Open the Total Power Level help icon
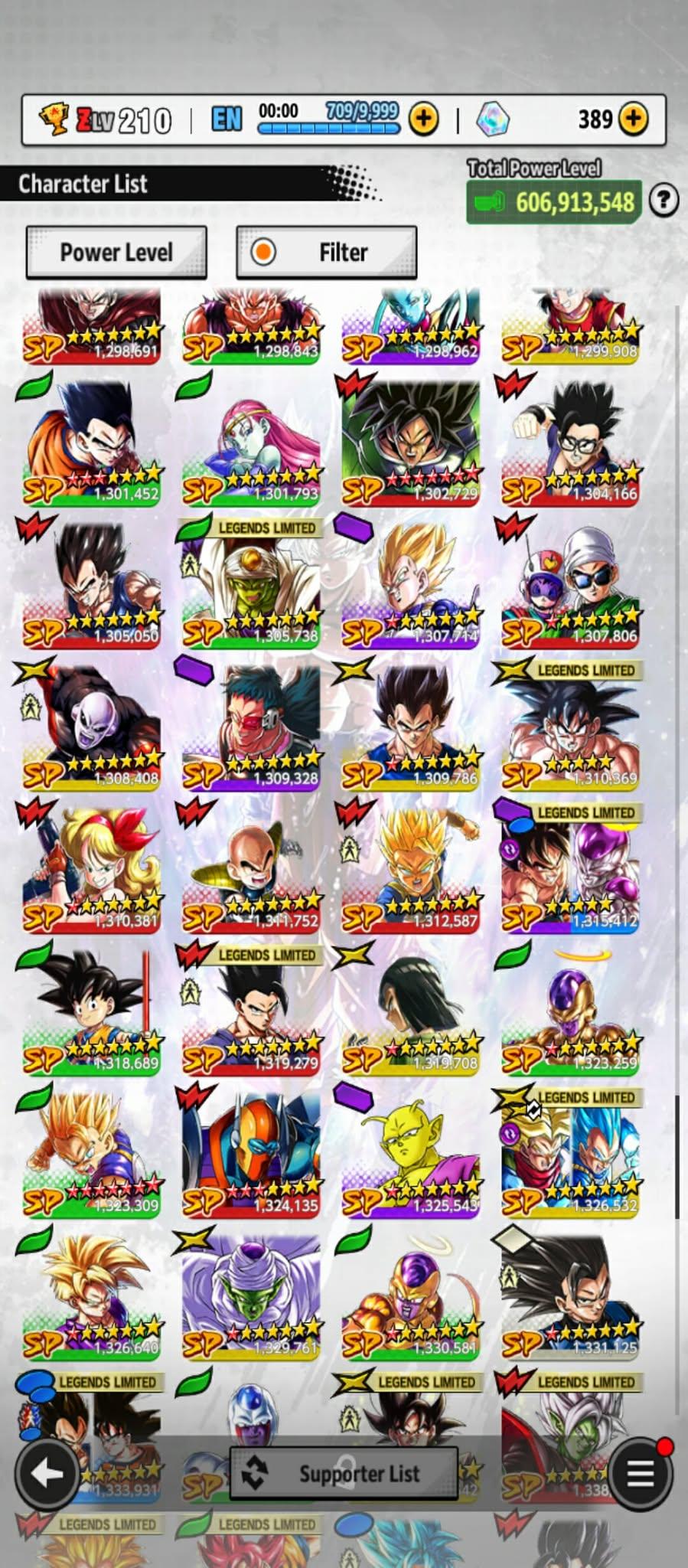The width and height of the screenshot is (688, 1568). click(664, 201)
